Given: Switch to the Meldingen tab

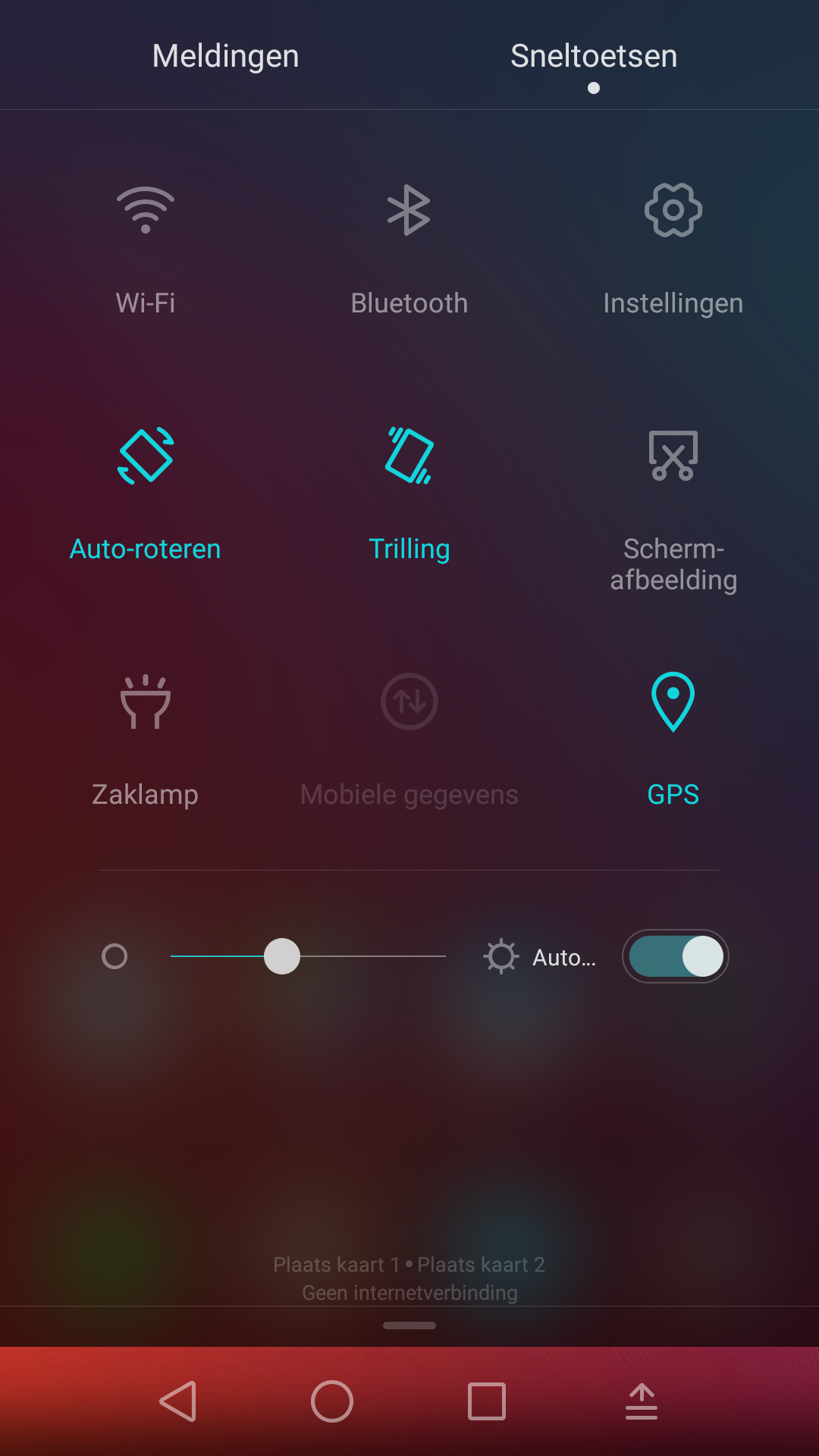Looking at the screenshot, I should [225, 56].
